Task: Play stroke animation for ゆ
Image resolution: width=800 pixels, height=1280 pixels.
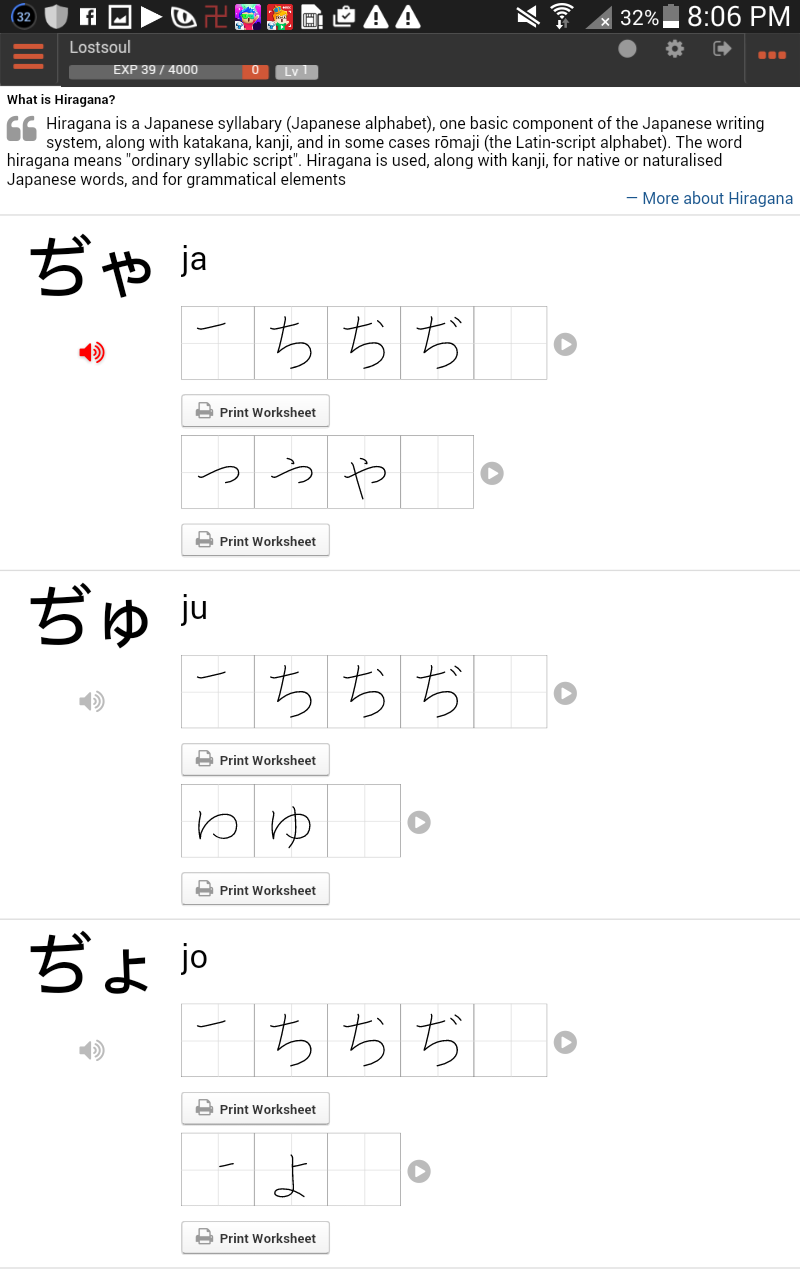Action: pos(419,822)
